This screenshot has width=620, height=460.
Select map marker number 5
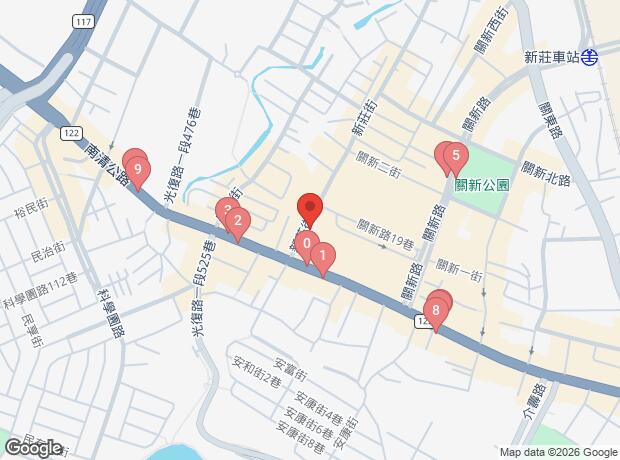[x=455, y=156]
